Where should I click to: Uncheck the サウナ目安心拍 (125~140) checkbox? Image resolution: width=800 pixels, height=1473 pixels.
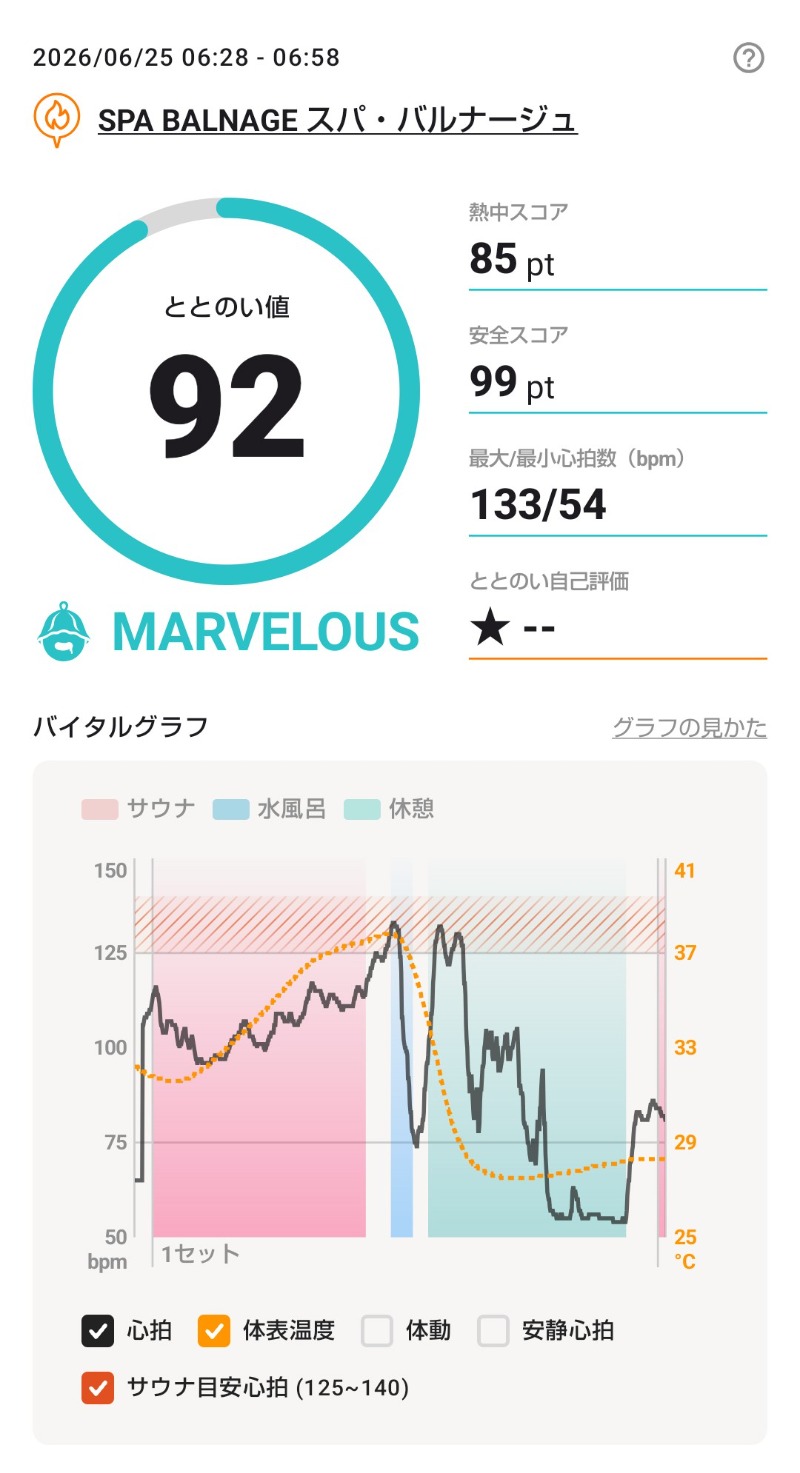tap(97, 1388)
